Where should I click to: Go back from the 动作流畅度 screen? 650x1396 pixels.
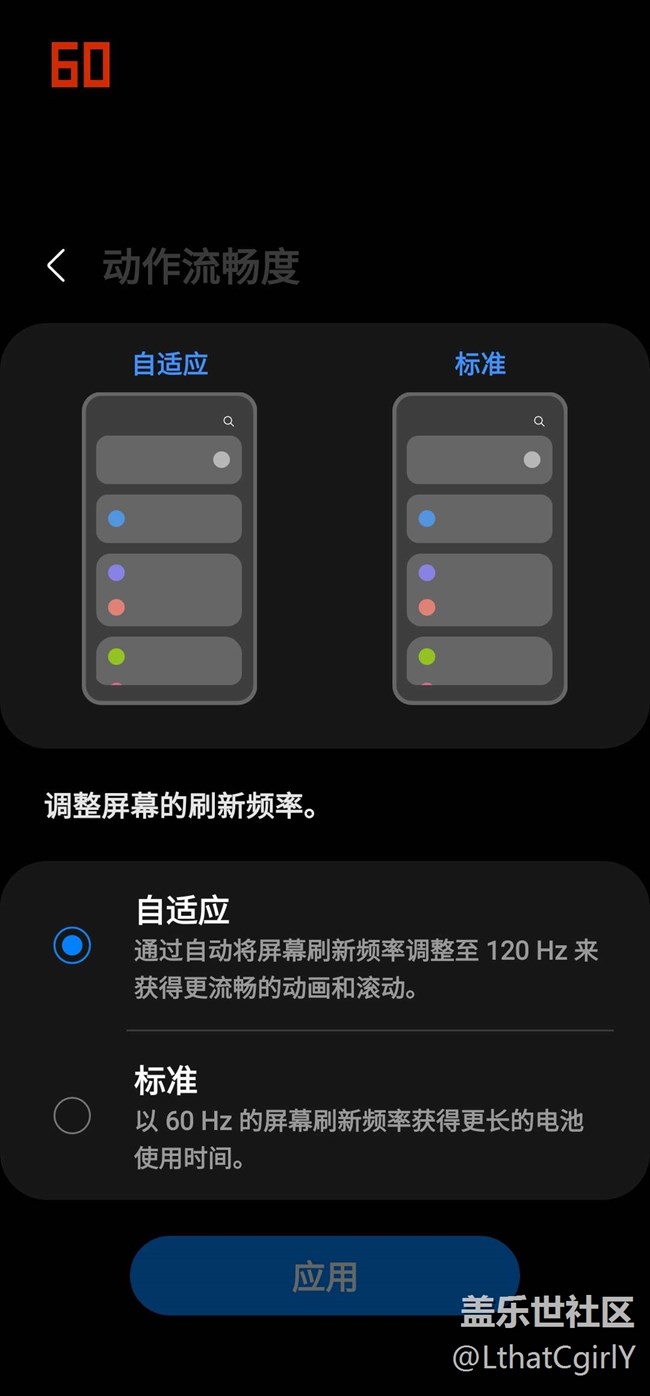click(x=57, y=266)
